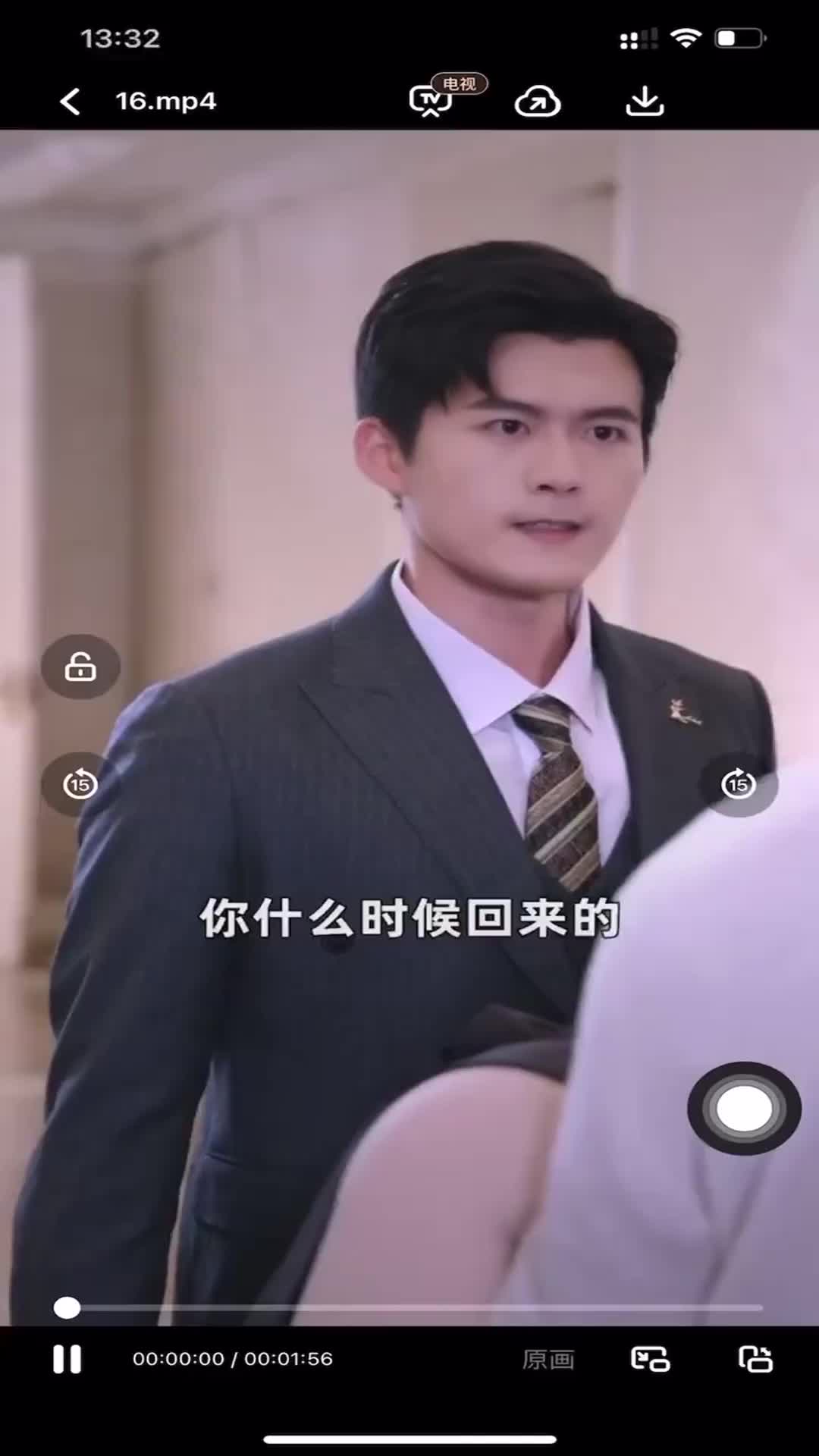819x1456 pixels.
Task: Open the 原画 quality selector
Action: pyautogui.click(x=548, y=1360)
